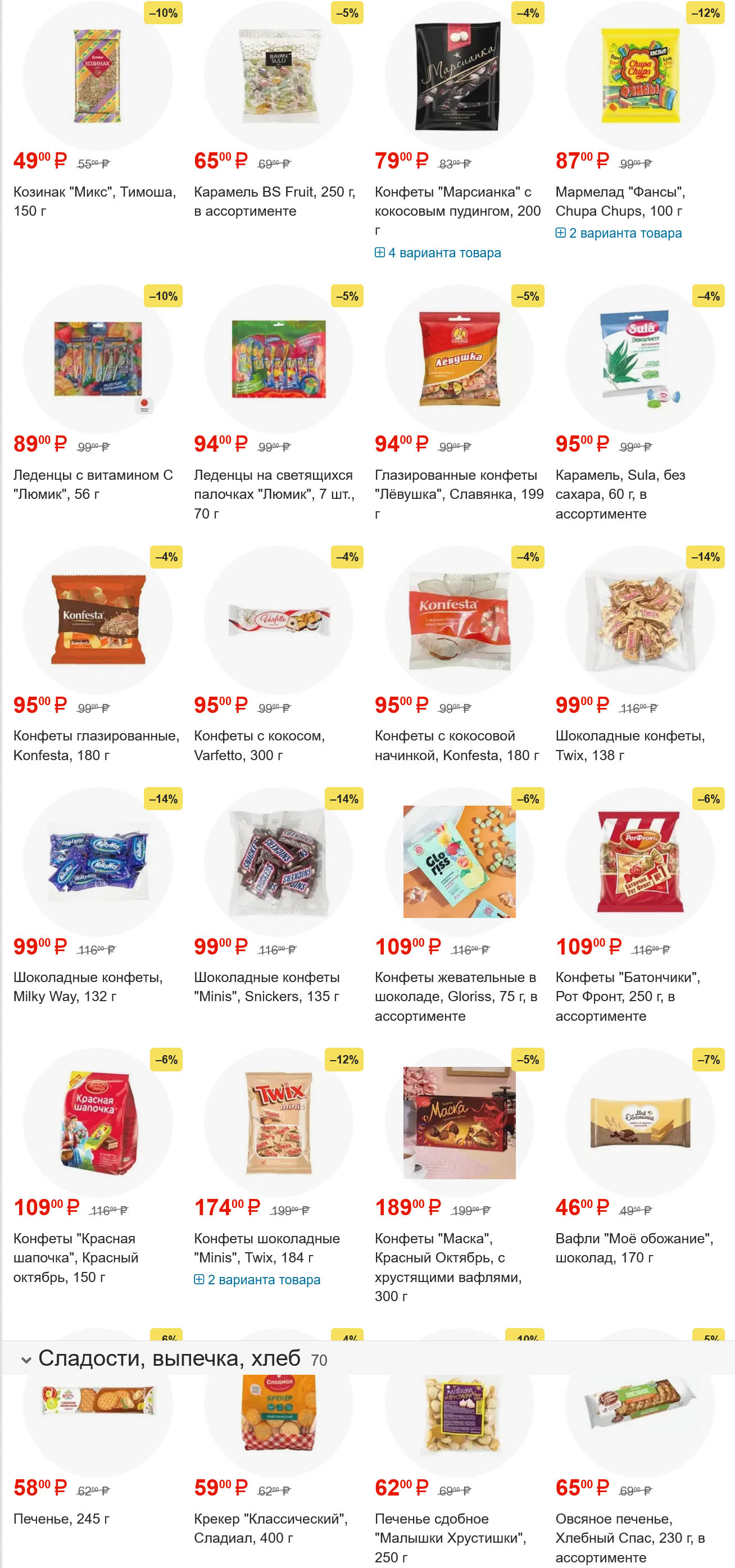Open Овсяное печенье Хлебный Спас product

pos(630,1538)
